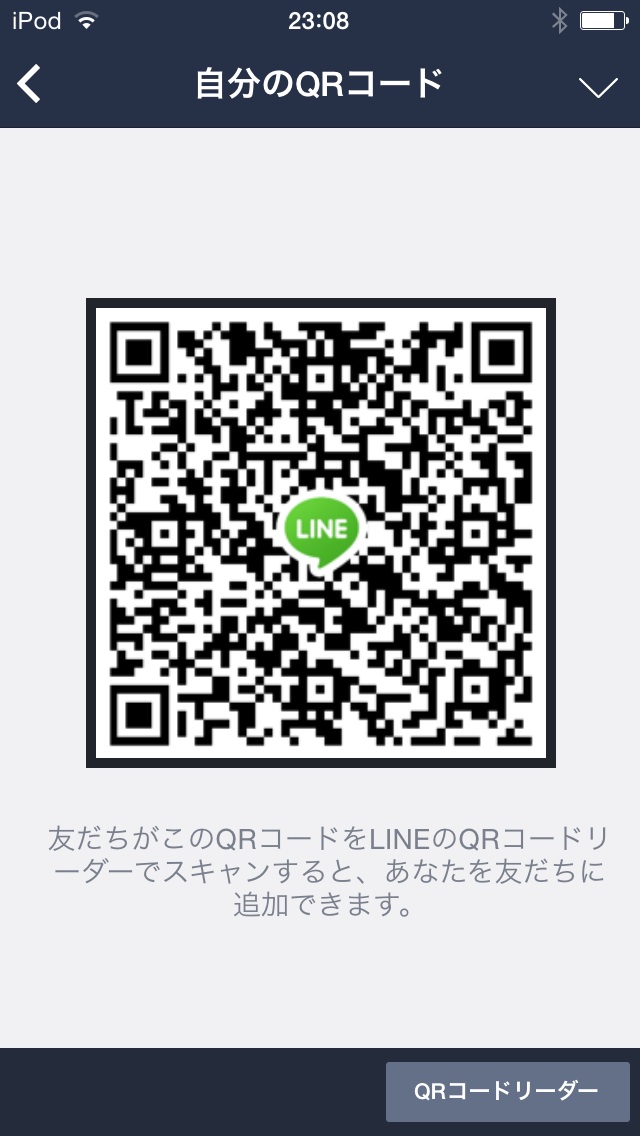The width and height of the screenshot is (640, 1136).
Task: Go back from the QR code screen
Action: click(29, 84)
